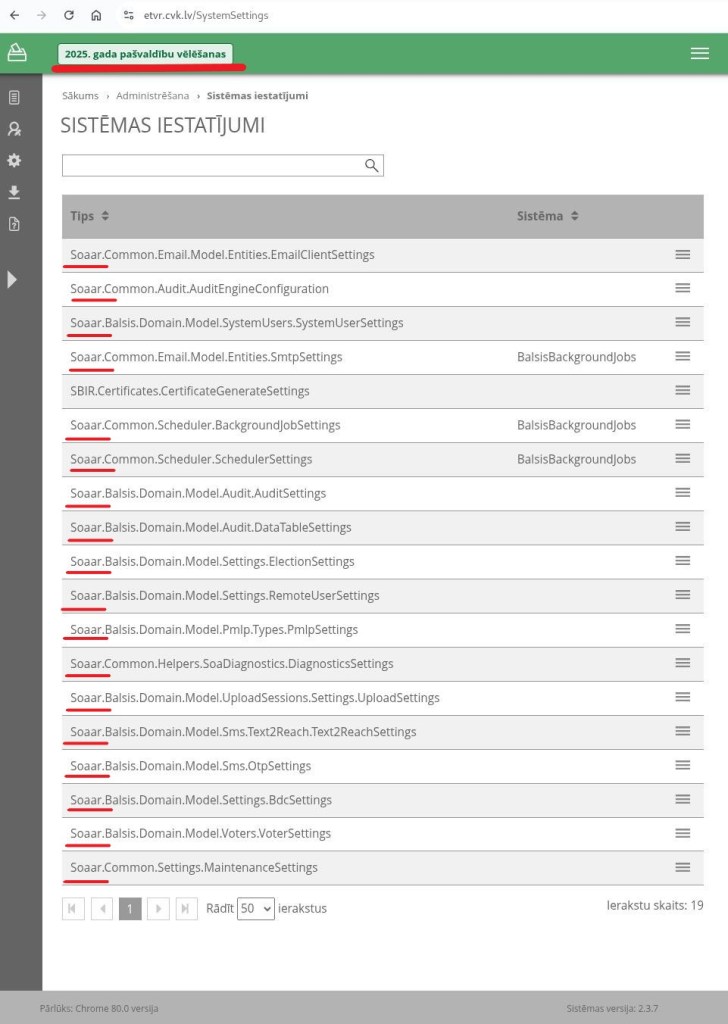Open row menu for EmailClientSettings
Image resolution: width=728 pixels, height=1024 pixels.
682,255
